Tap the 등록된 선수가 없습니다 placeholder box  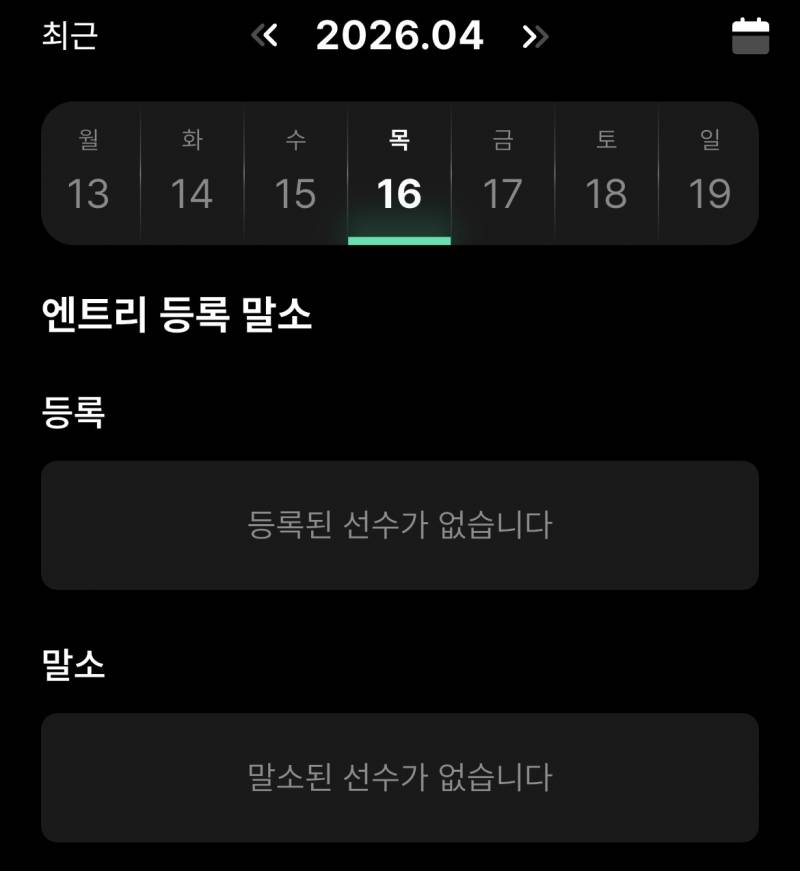[x=400, y=524]
